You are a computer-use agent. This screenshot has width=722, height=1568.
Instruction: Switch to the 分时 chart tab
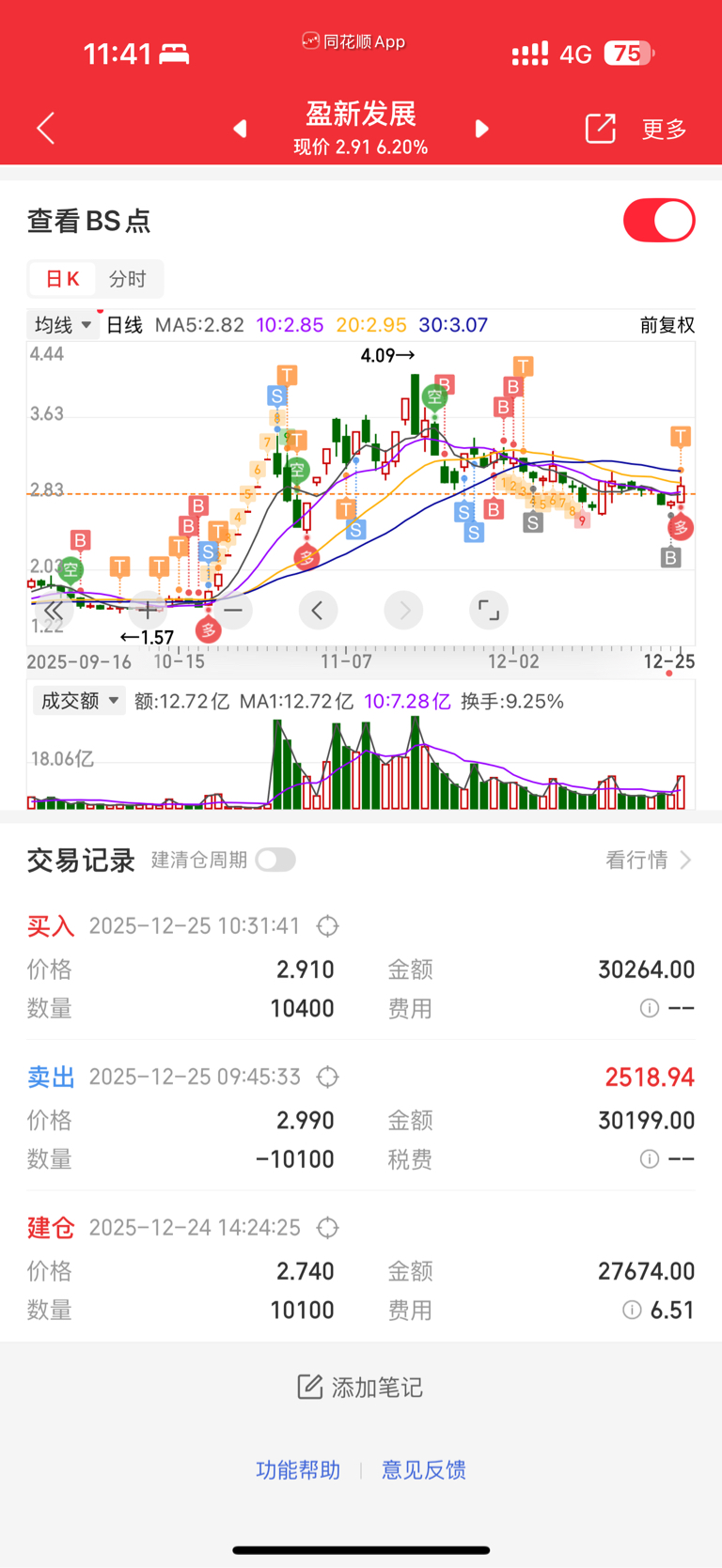click(128, 279)
